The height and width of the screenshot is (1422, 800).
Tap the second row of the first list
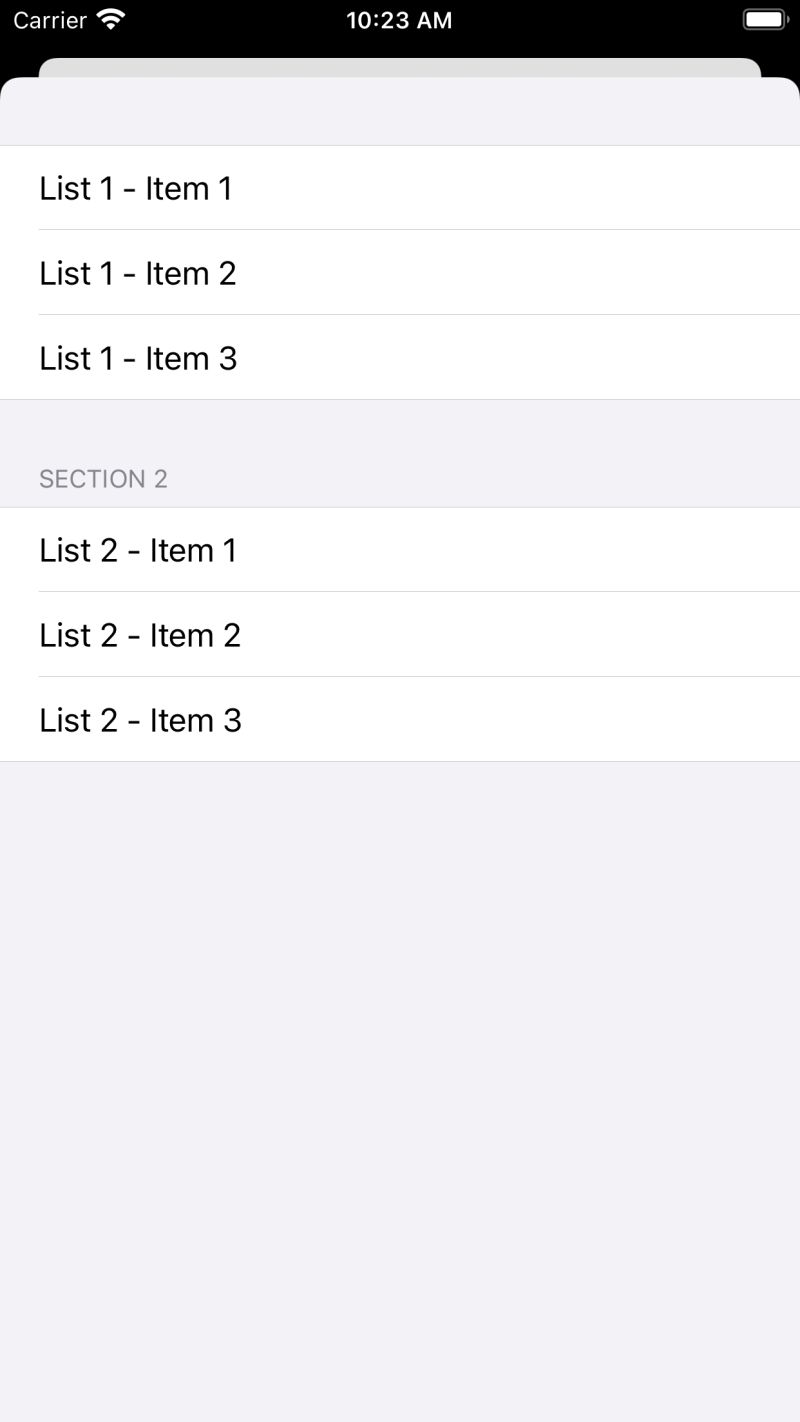click(138, 273)
